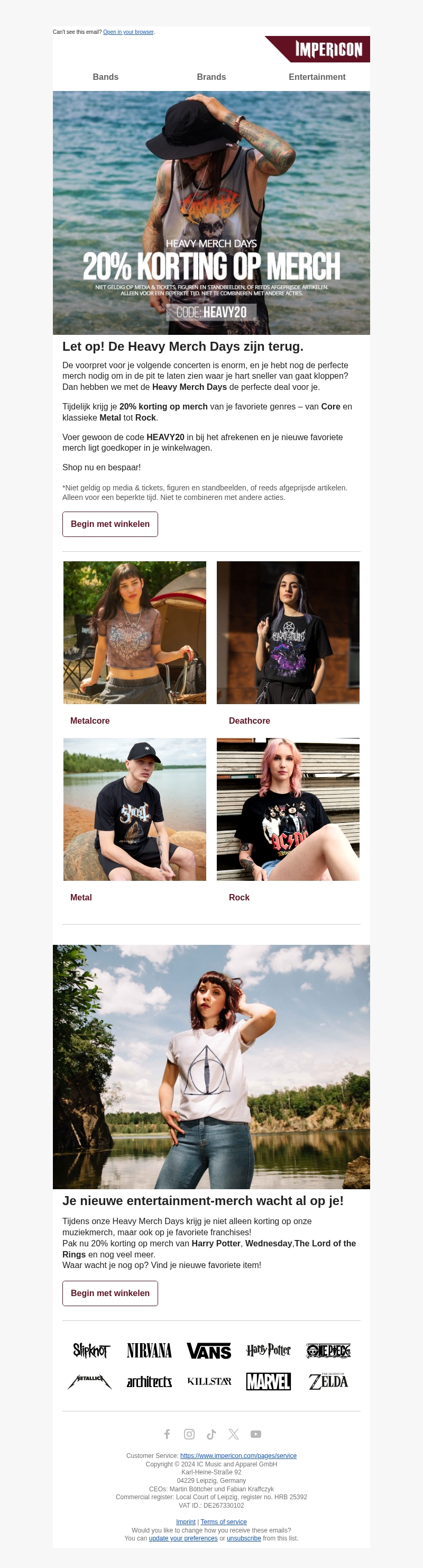The height and width of the screenshot is (1568, 423).
Task: Update your email preferences
Action: point(182,1538)
